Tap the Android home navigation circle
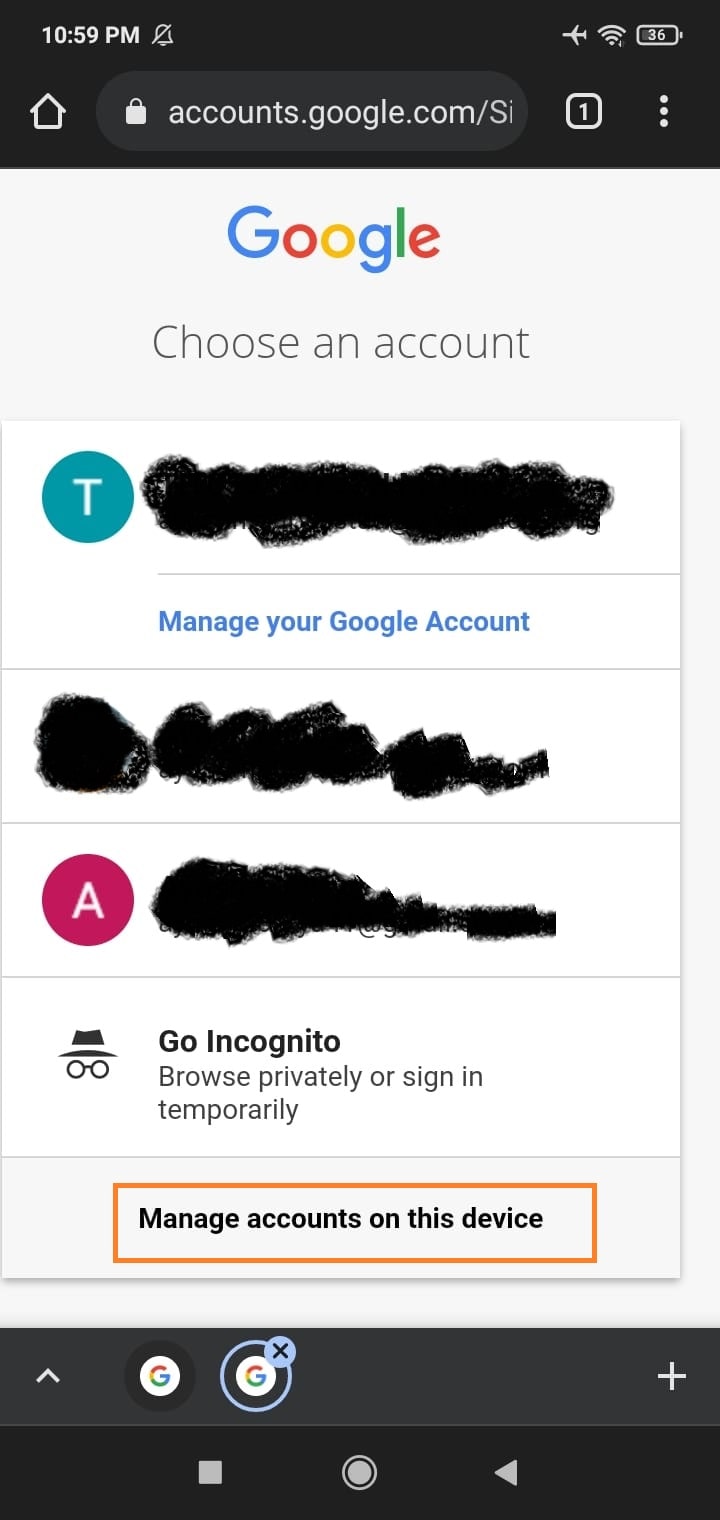The image size is (720, 1520). (359, 1472)
